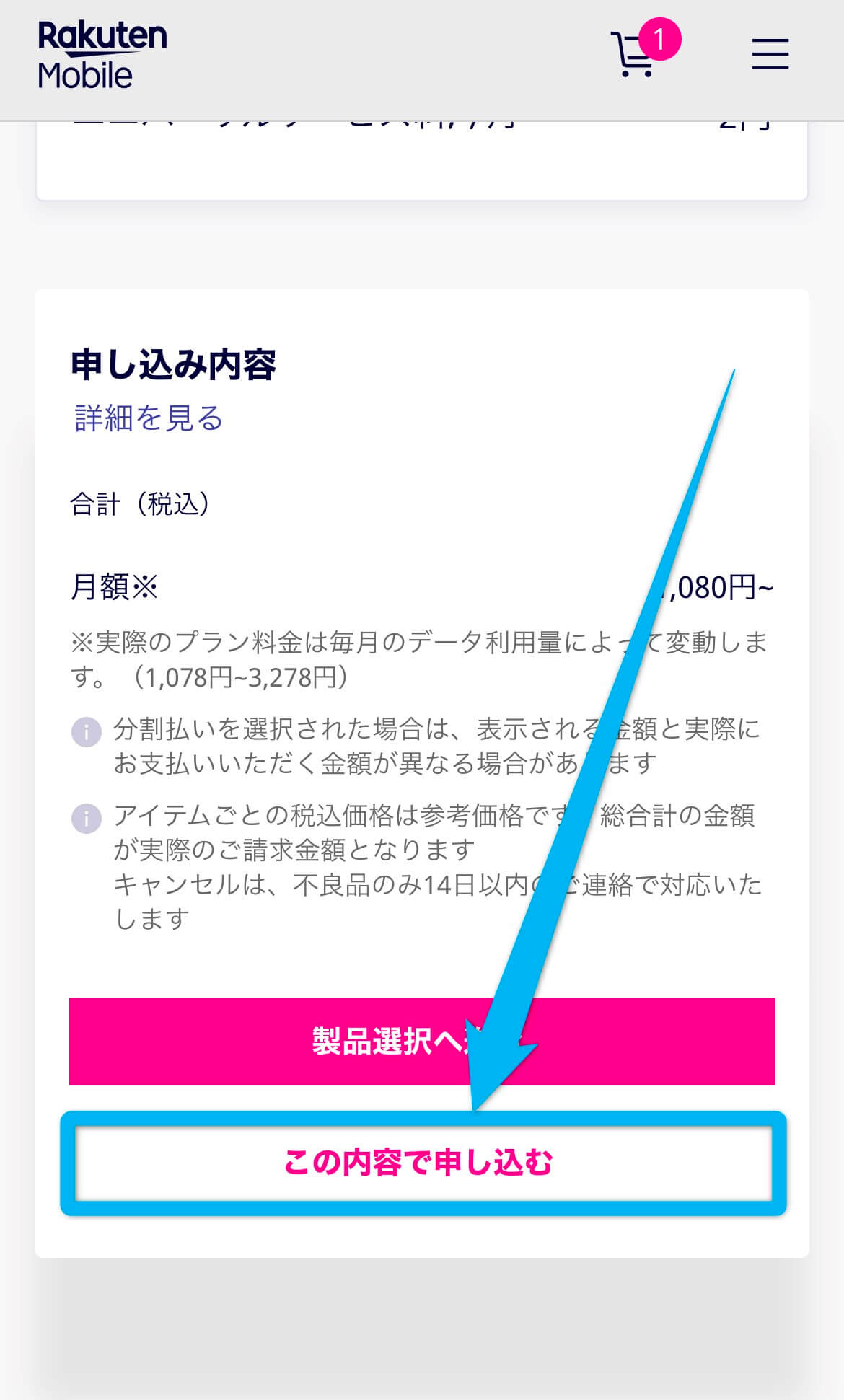
Task: Open the 詳細を見る link
Action: pyautogui.click(x=149, y=418)
